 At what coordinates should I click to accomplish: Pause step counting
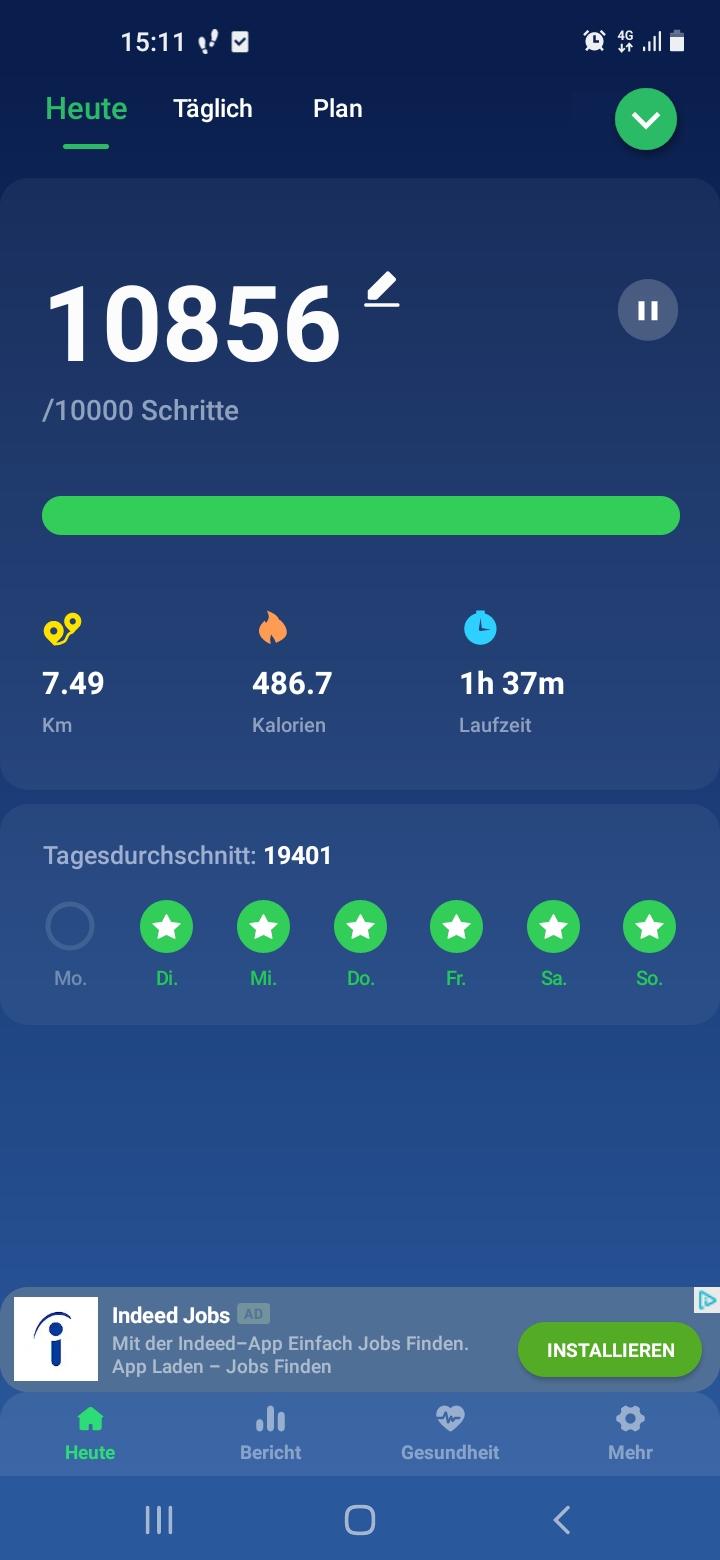[647, 310]
